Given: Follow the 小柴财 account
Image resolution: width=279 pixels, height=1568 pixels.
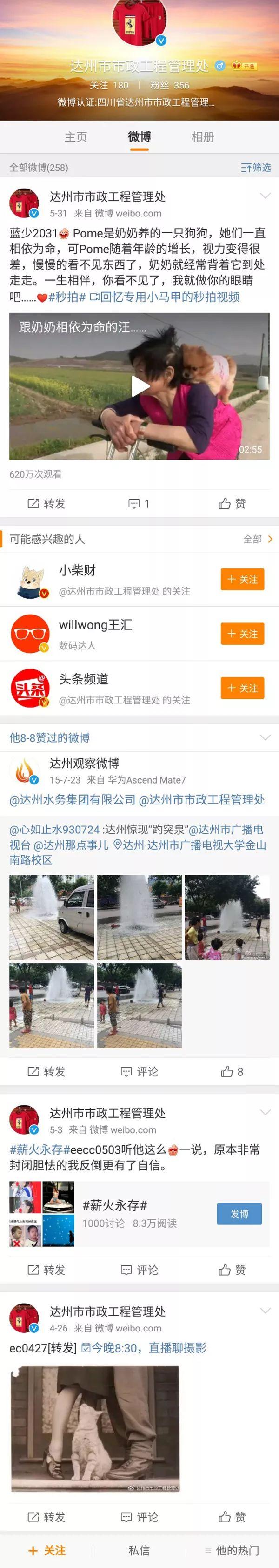Looking at the screenshot, I should [x=242, y=580].
